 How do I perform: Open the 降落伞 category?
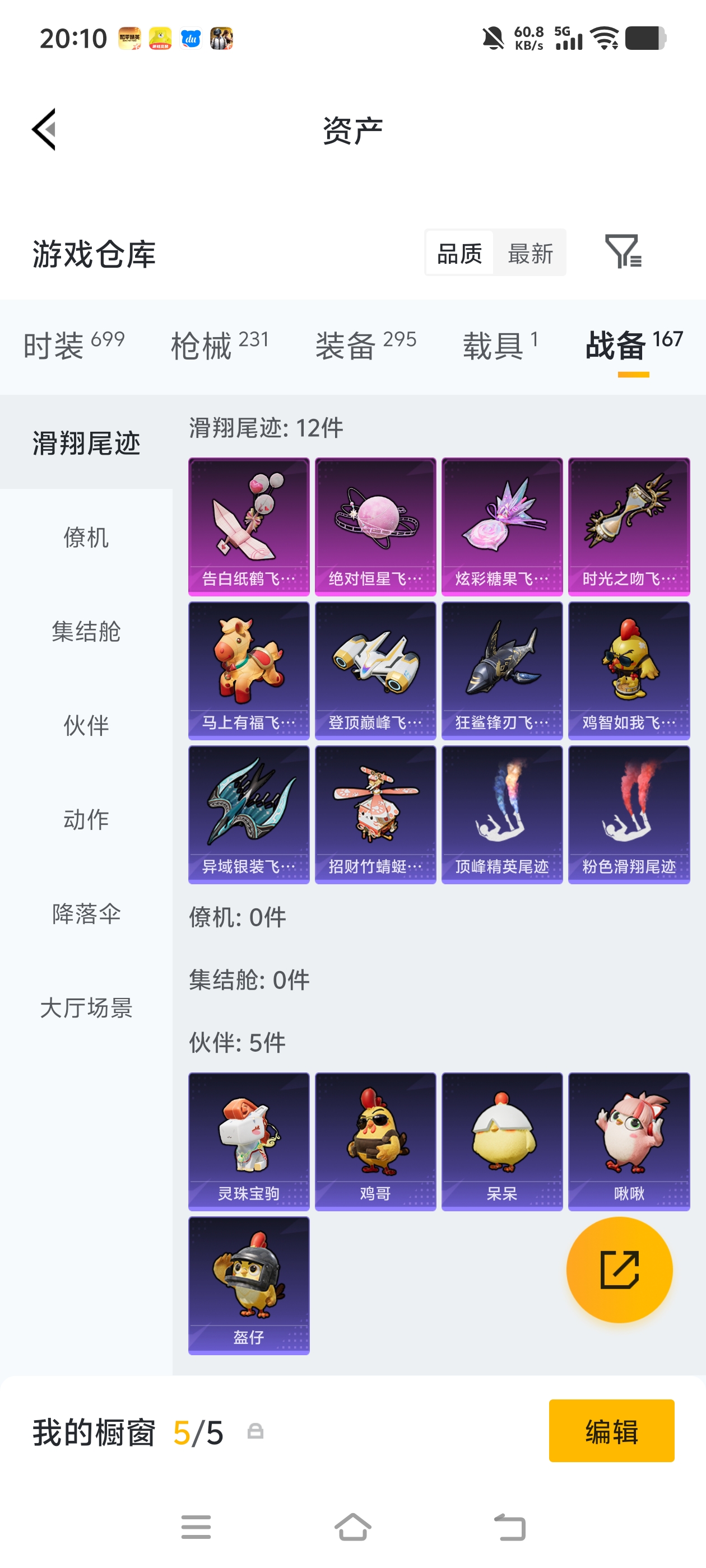(x=85, y=913)
